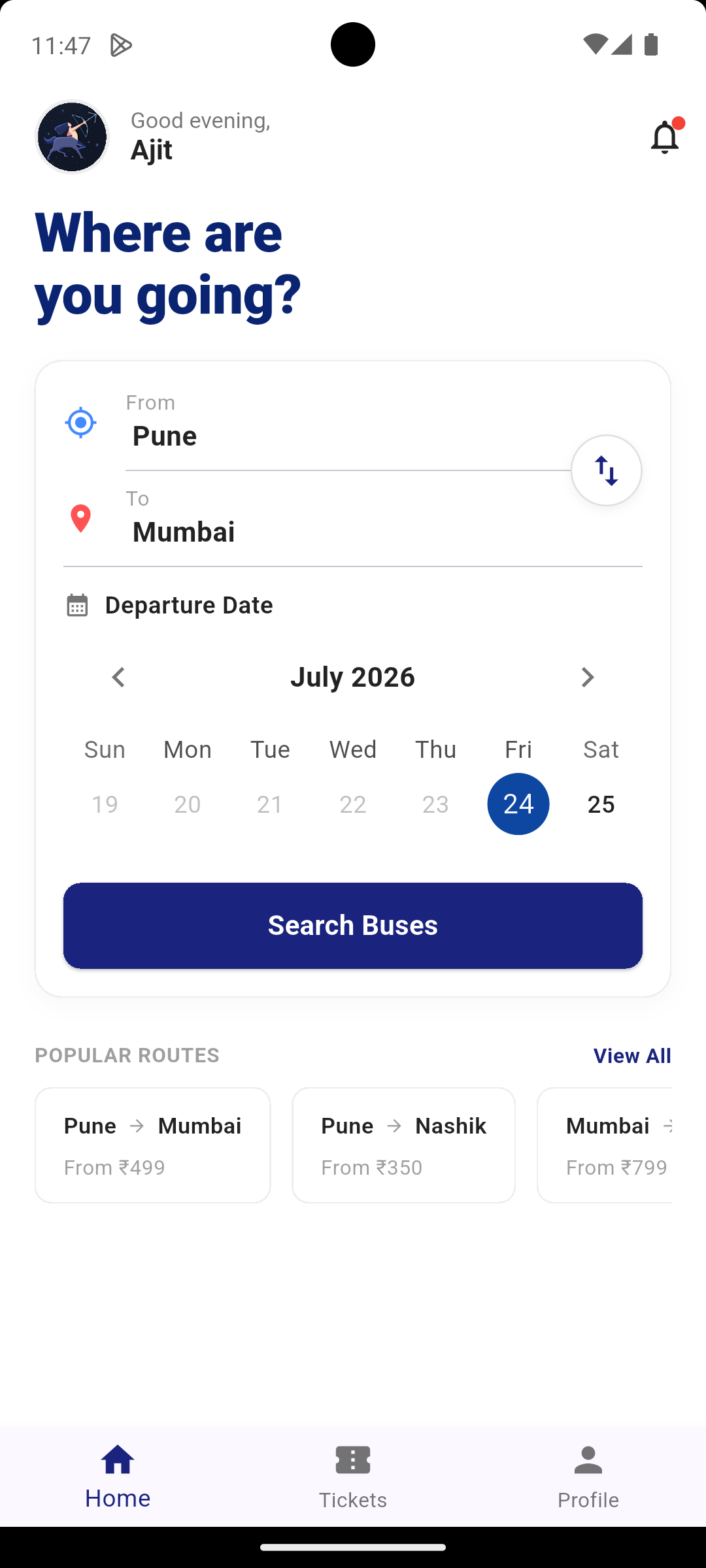Viewport: 706px width, 1568px height.
Task: Go to the Home tab
Action: 118,1476
